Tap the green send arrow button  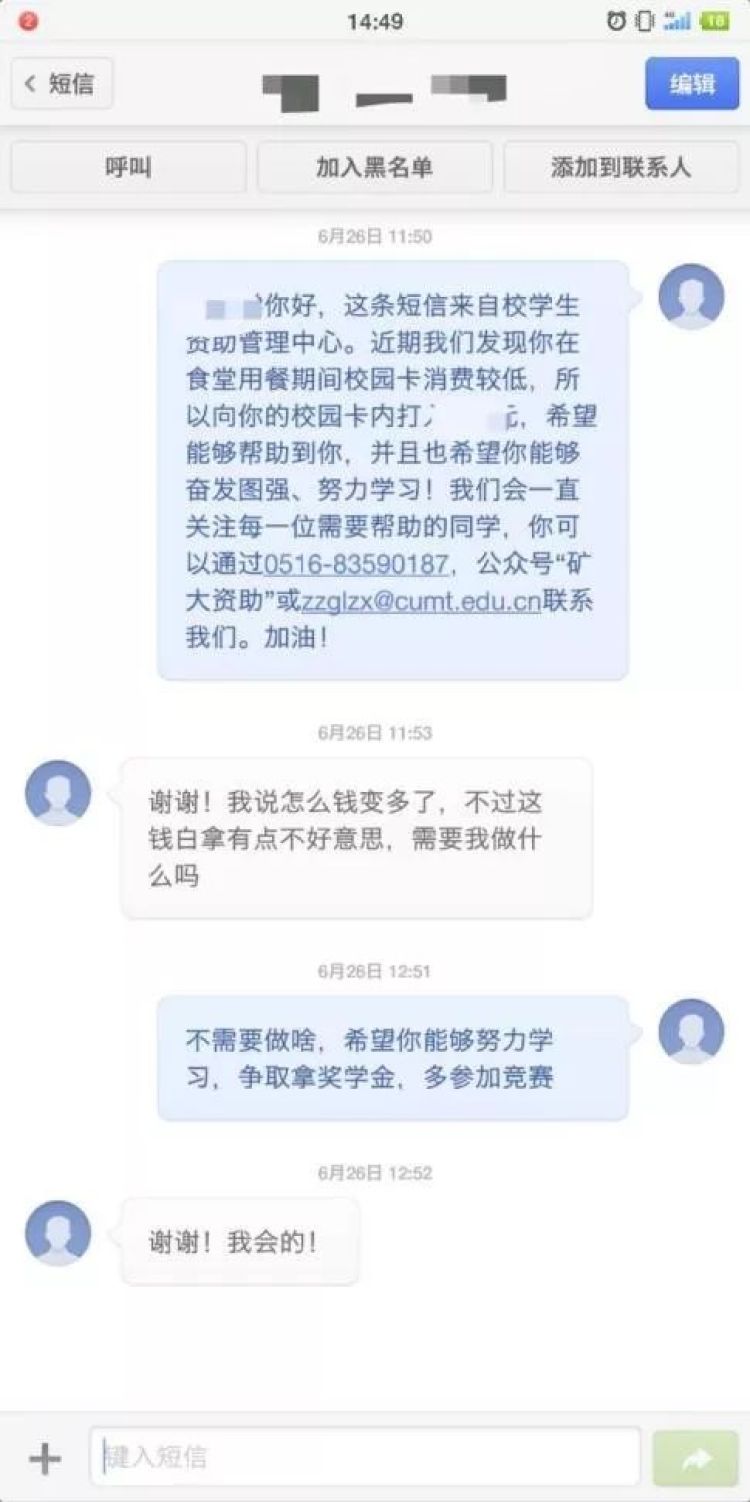click(696, 1458)
